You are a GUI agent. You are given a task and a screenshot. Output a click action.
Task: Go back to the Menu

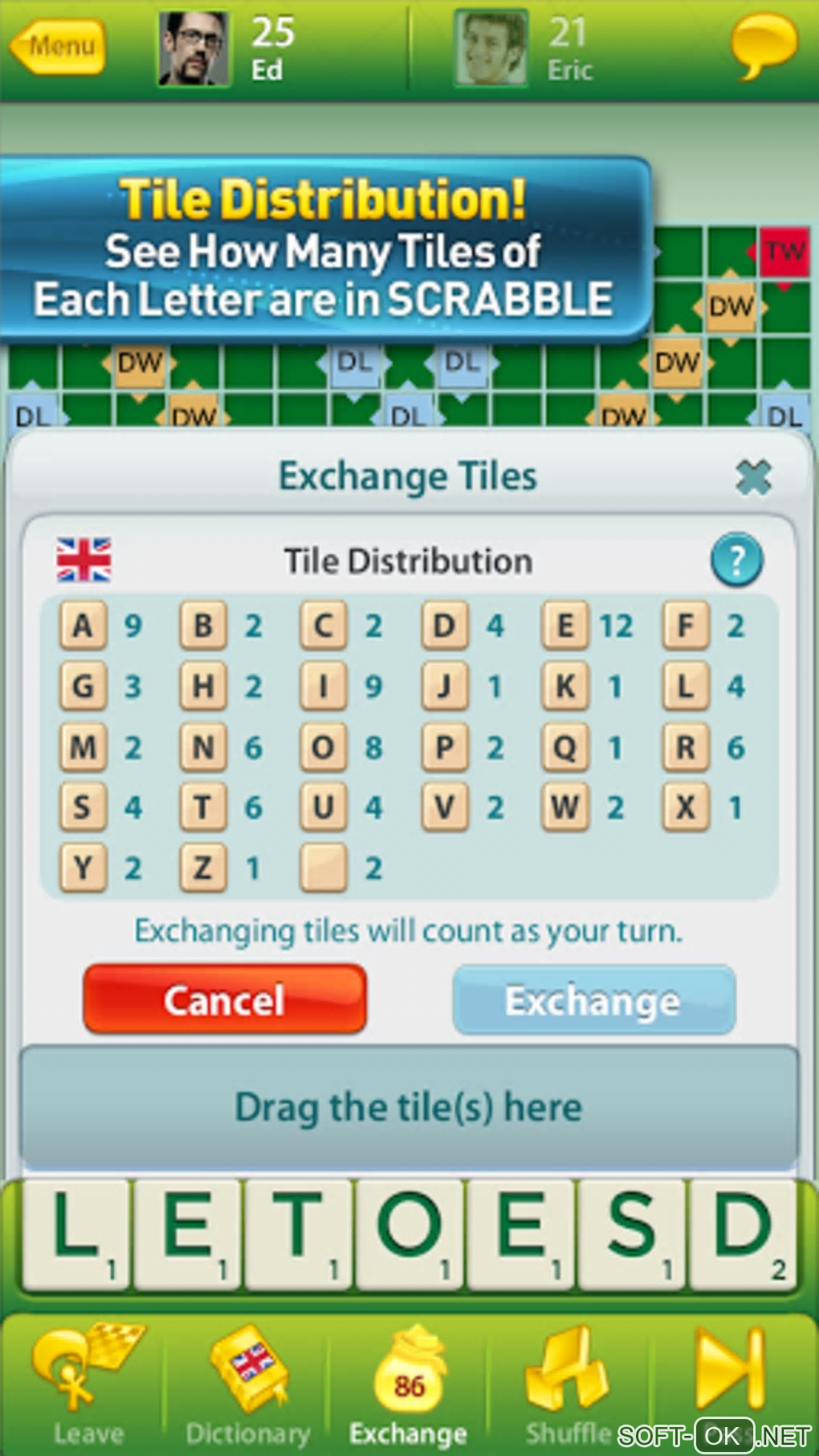(x=58, y=47)
